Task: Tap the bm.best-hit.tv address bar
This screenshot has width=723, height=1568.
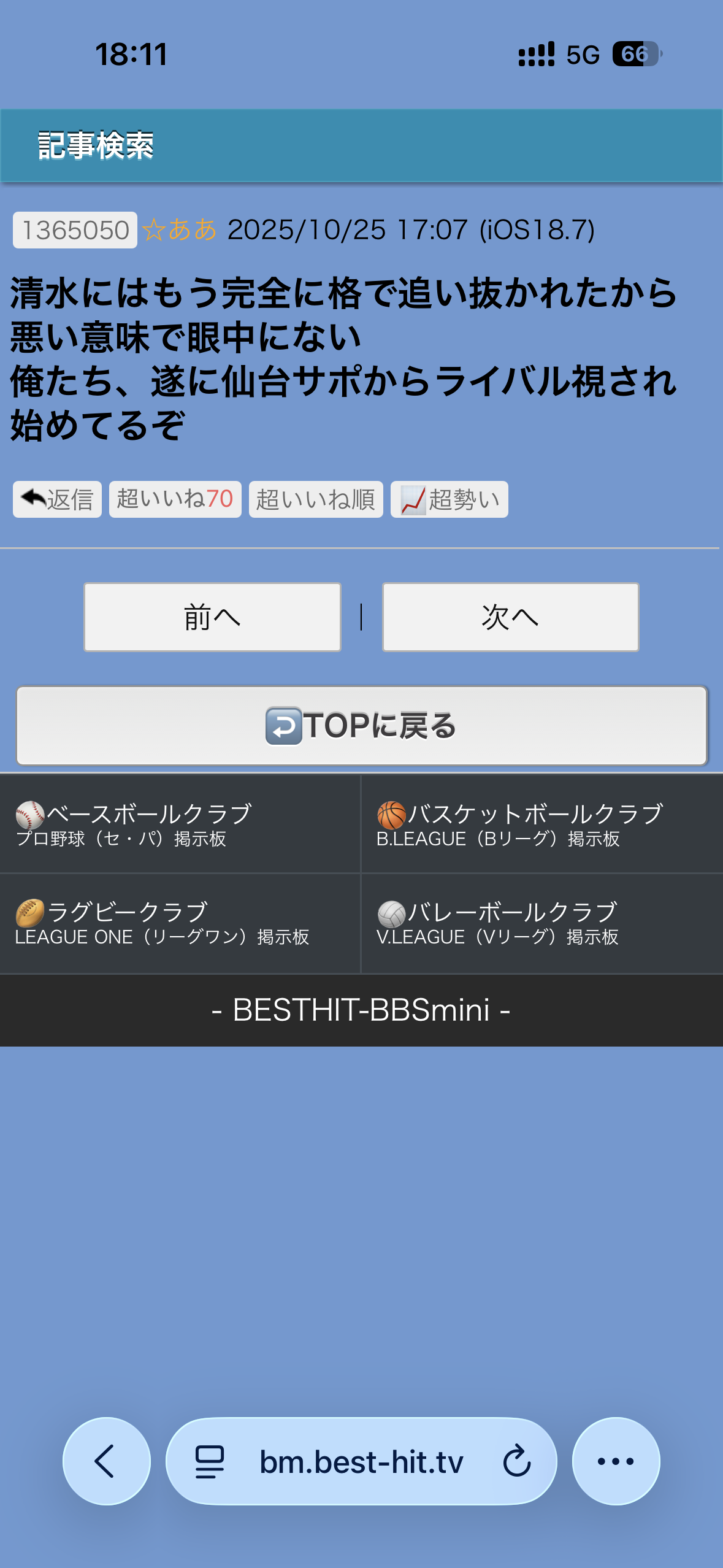Action: 361,1461
